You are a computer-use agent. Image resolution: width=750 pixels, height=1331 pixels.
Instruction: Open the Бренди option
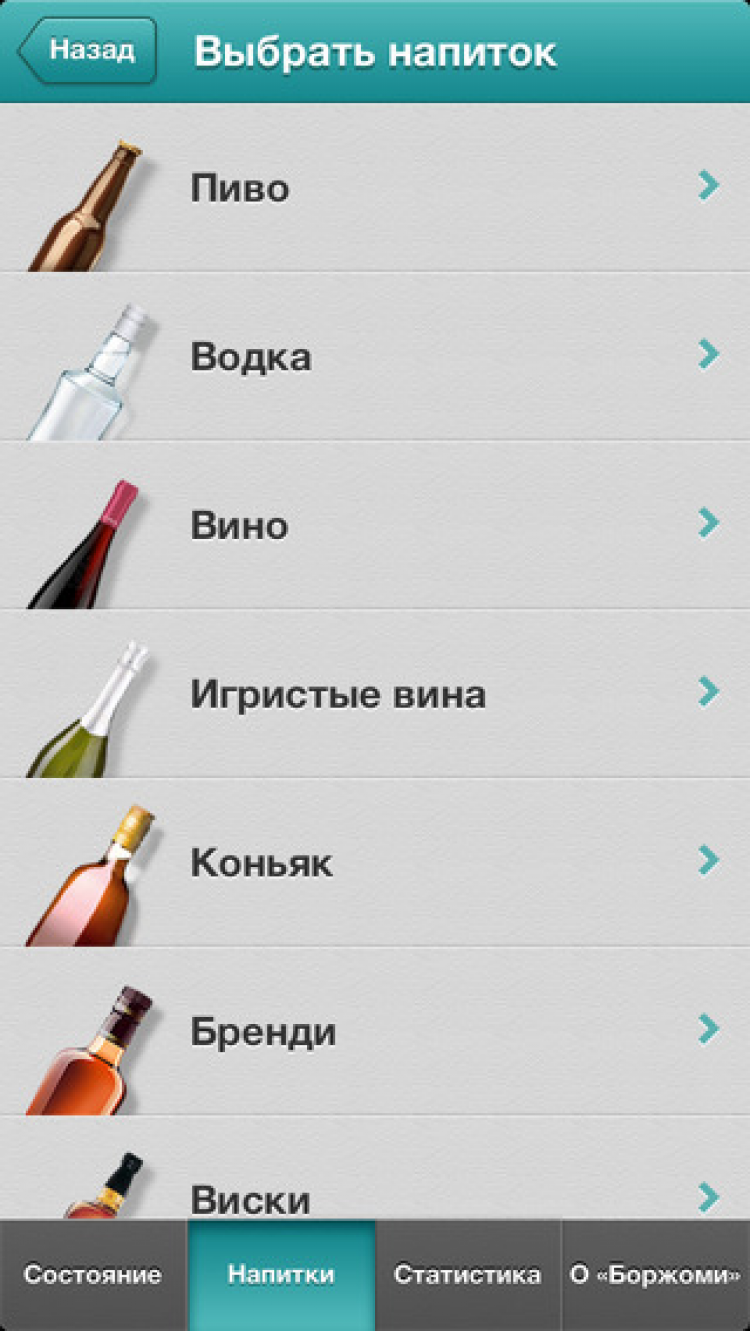click(375, 1031)
